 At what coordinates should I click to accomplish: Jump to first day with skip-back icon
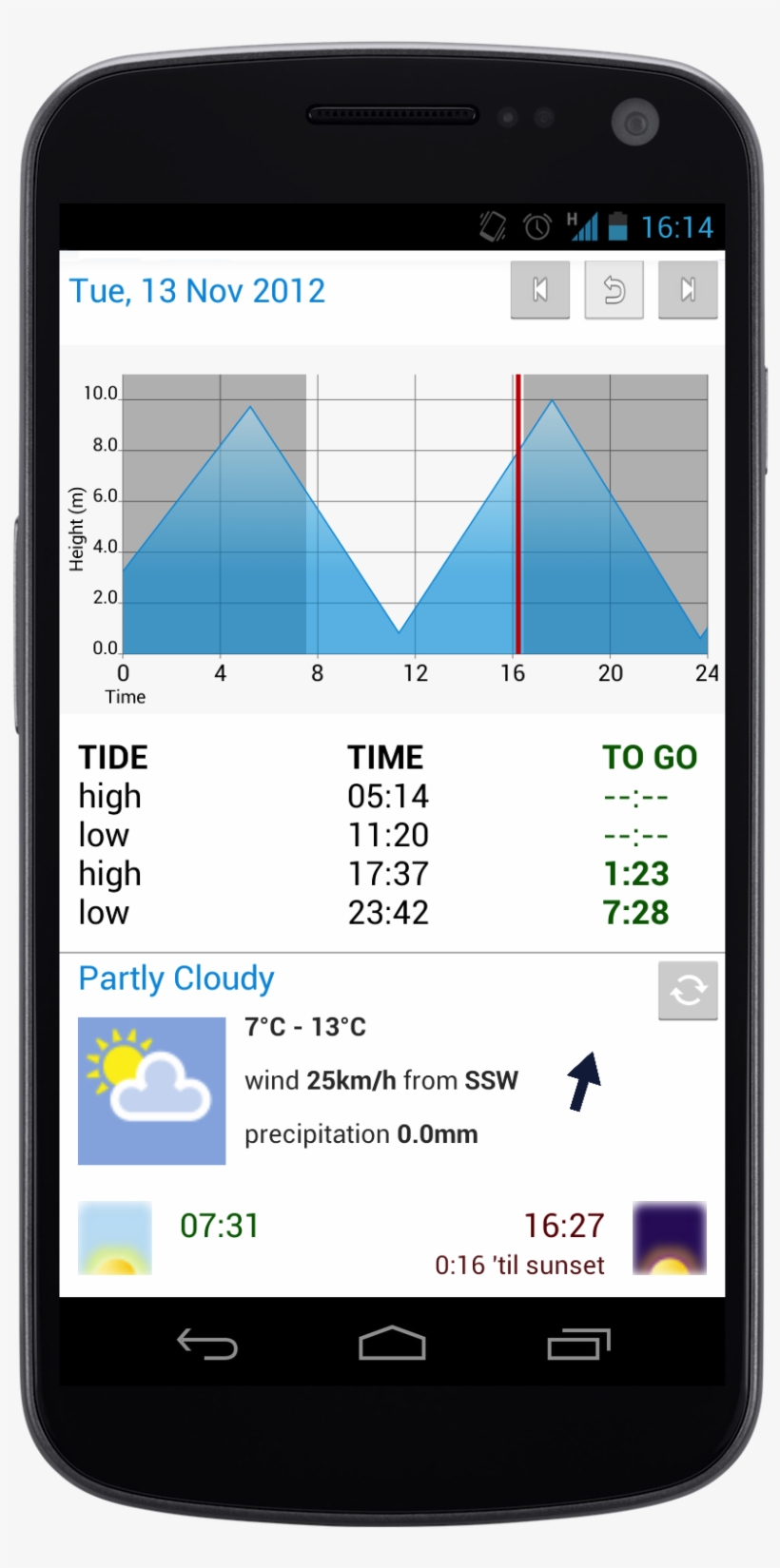point(539,290)
